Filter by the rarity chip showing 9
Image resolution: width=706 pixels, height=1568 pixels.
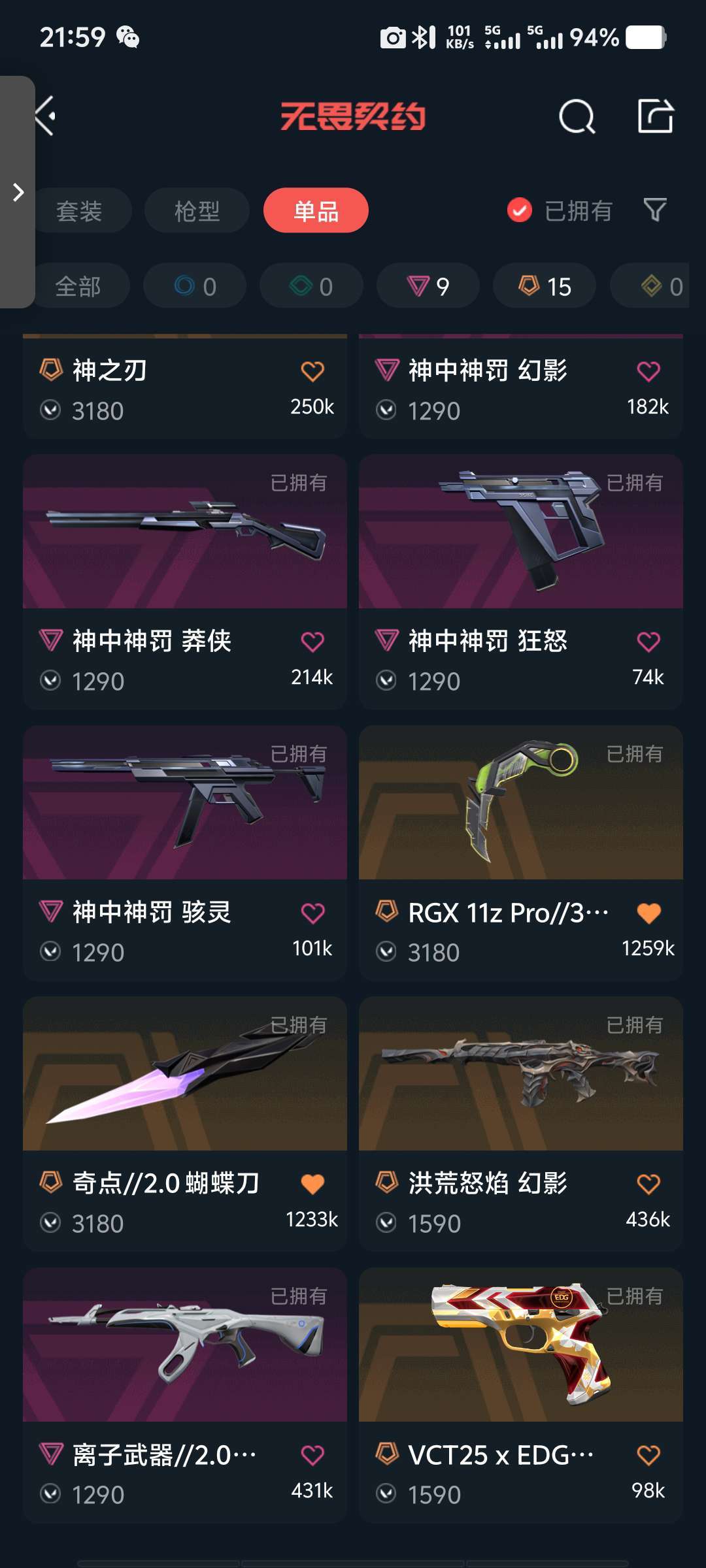[x=428, y=286]
